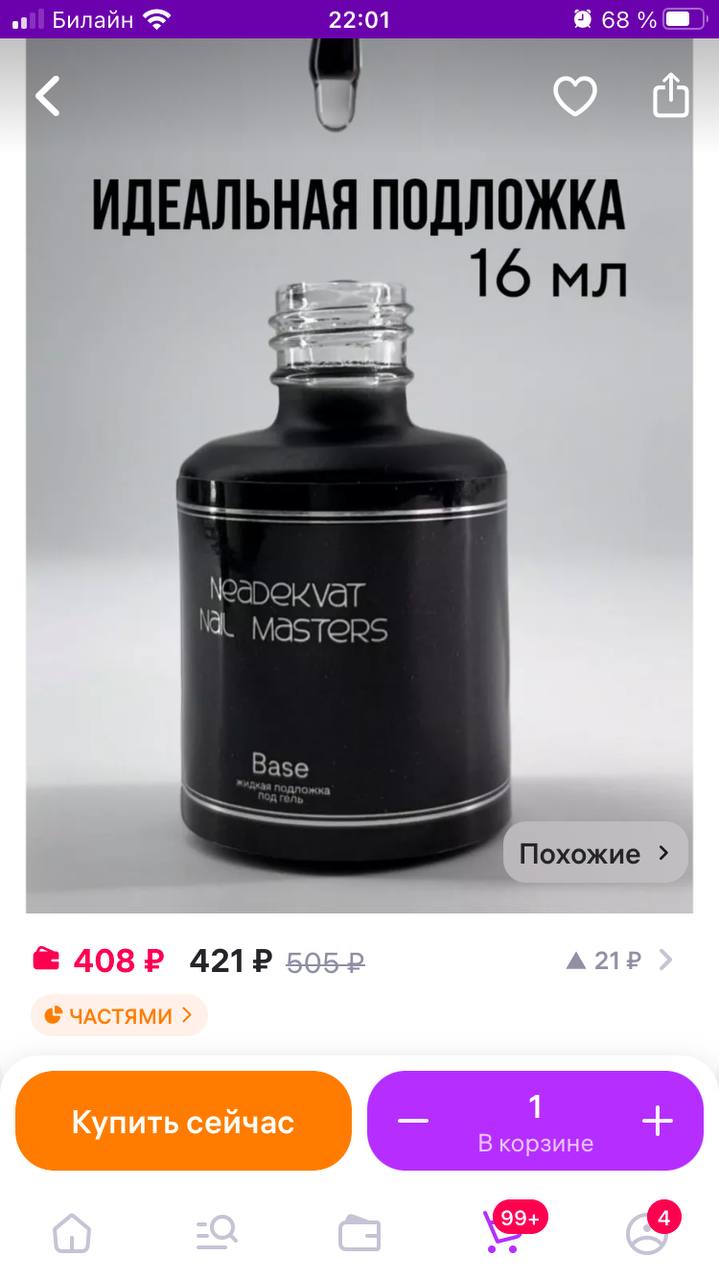Go back using the top arrow
Viewport: 719px width, 1280px height.
pos(48,96)
